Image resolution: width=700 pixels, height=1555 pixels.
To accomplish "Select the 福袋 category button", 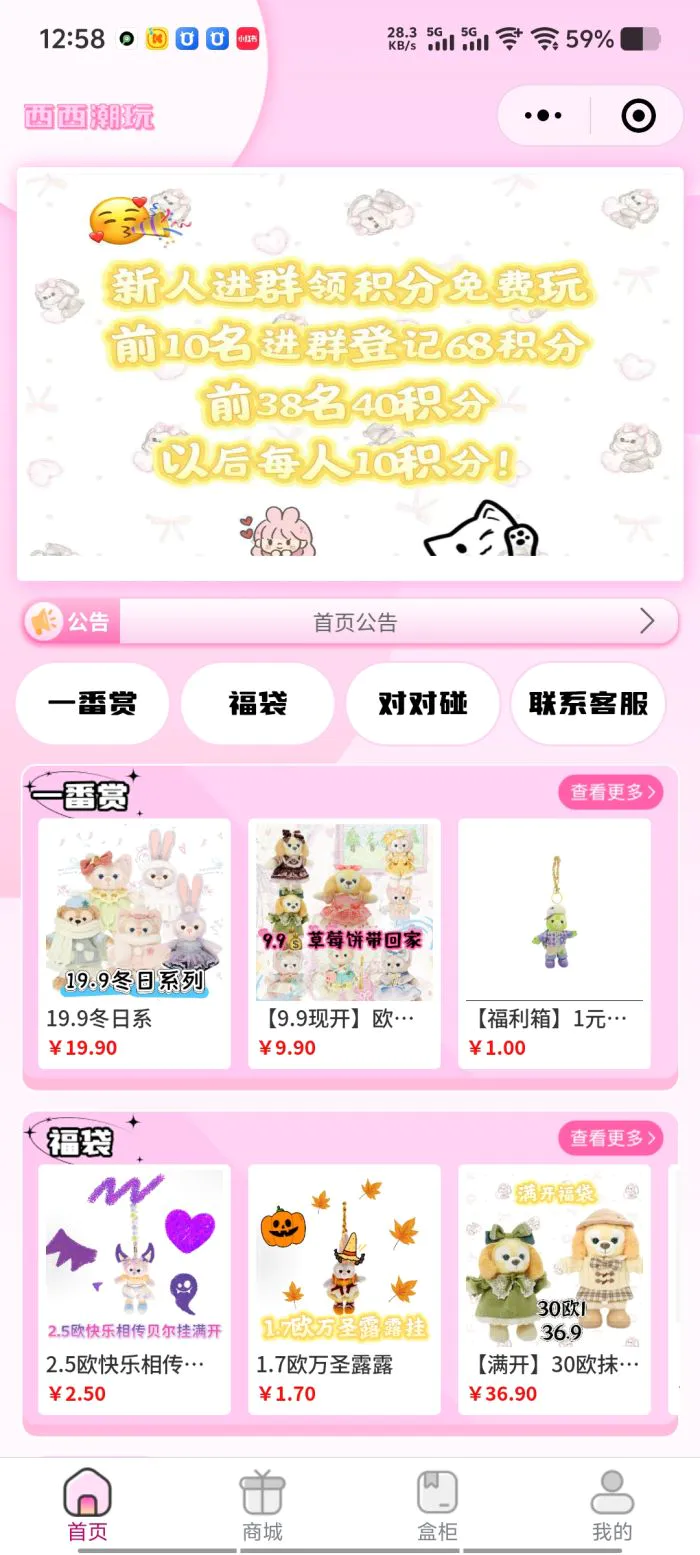I will 257,704.
